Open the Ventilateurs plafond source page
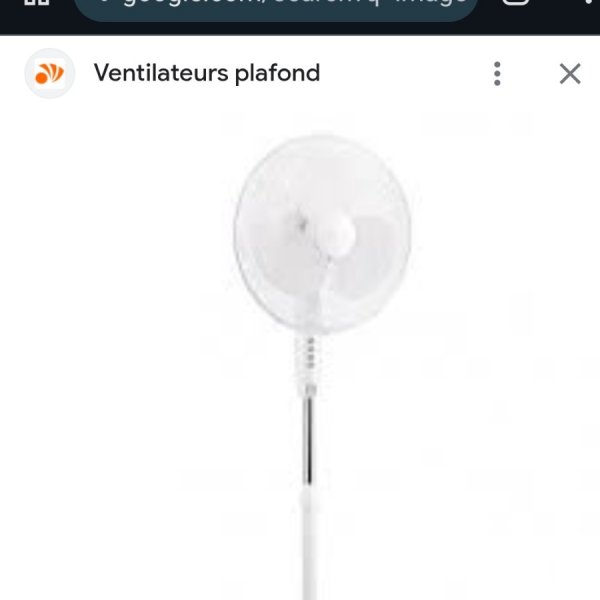600x600 pixels. [206, 73]
